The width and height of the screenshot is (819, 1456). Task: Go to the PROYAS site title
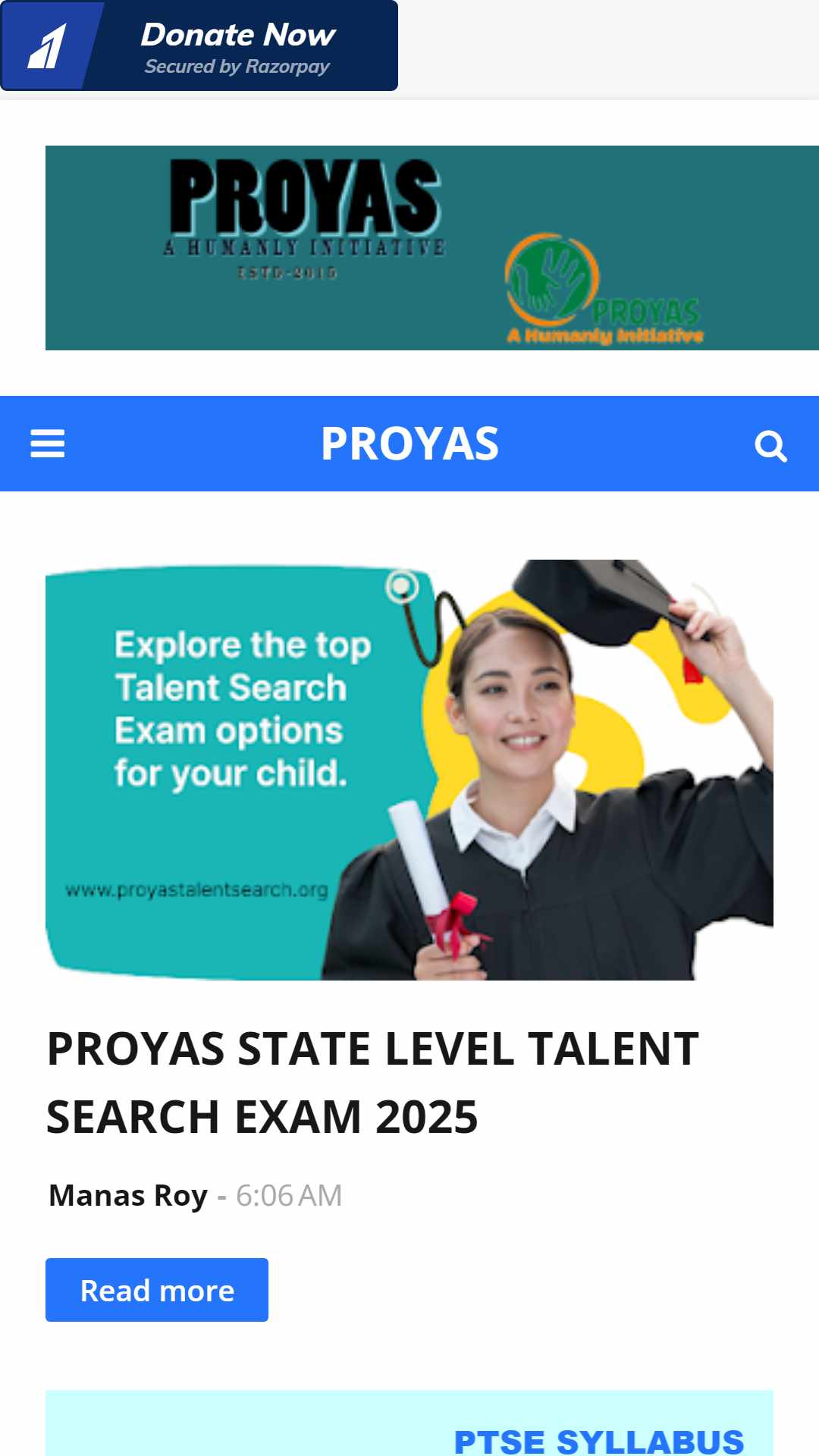(x=409, y=444)
